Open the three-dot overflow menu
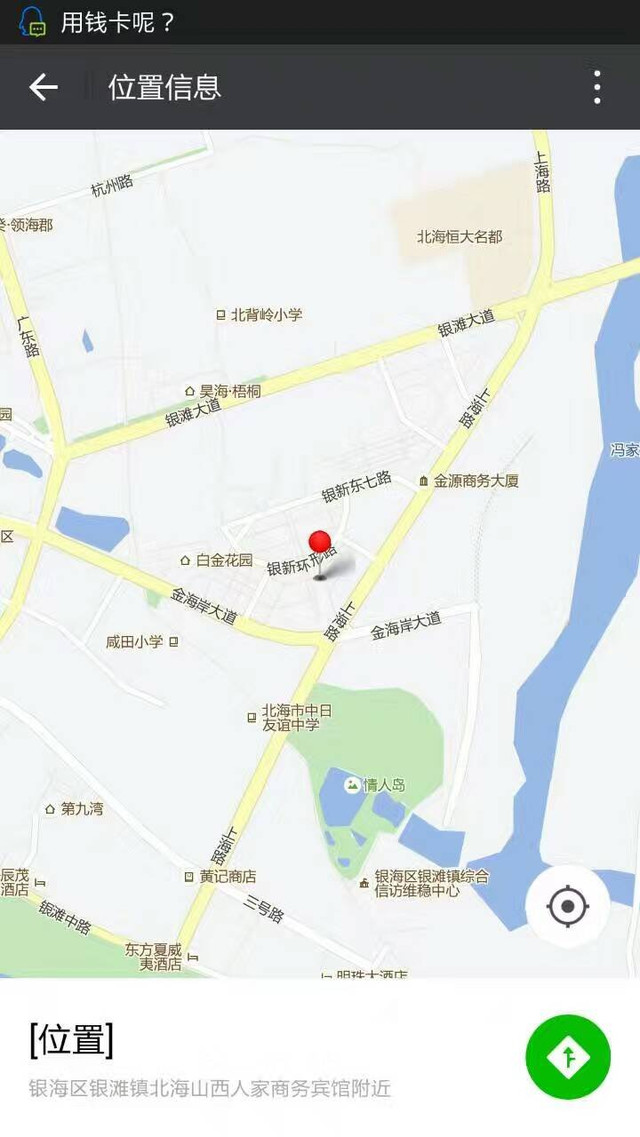640x1137 pixels. tap(597, 87)
